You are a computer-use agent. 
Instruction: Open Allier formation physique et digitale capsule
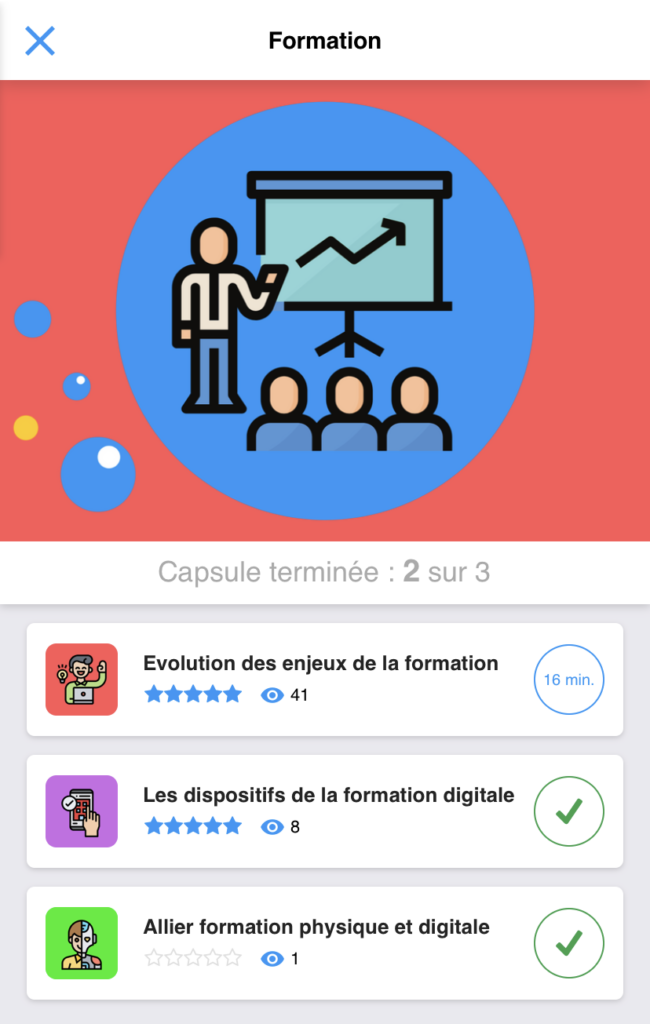316,927
